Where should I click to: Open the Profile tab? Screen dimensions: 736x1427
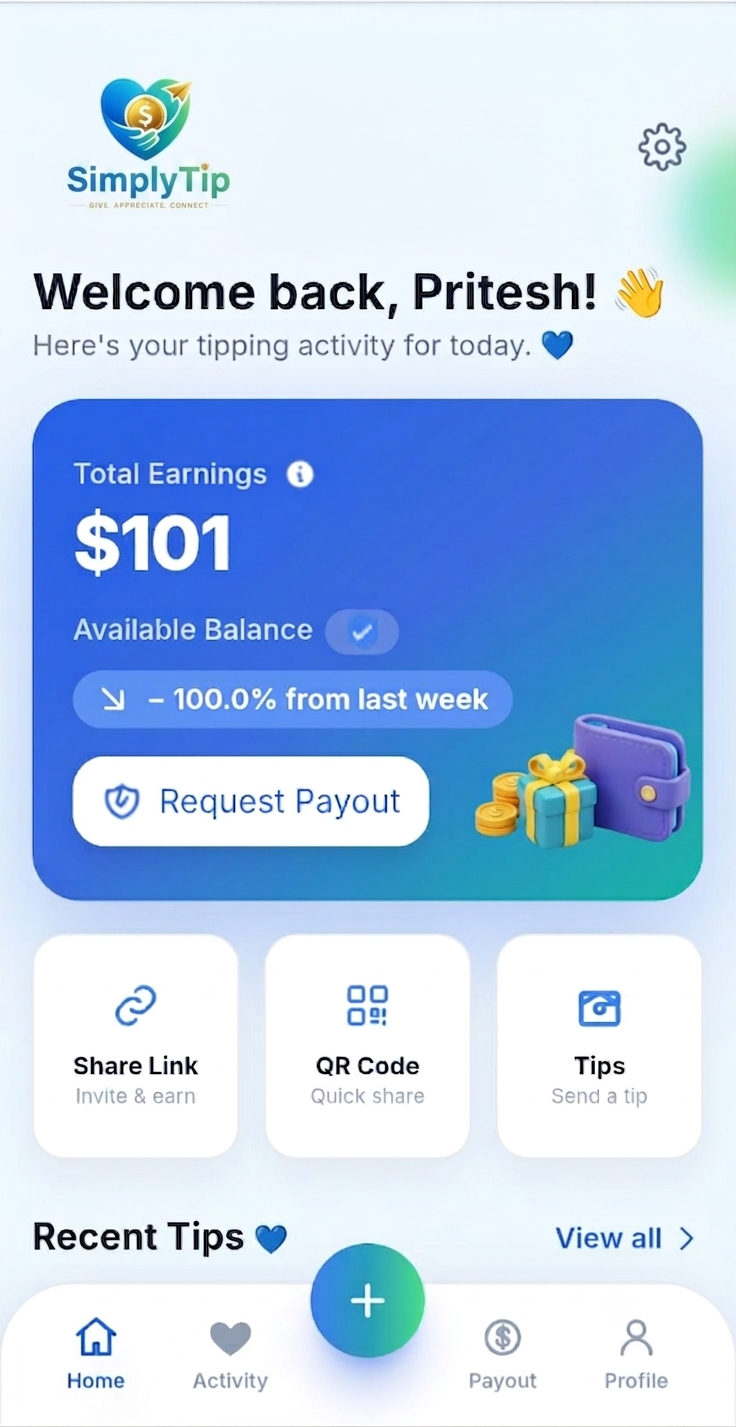click(636, 1354)
